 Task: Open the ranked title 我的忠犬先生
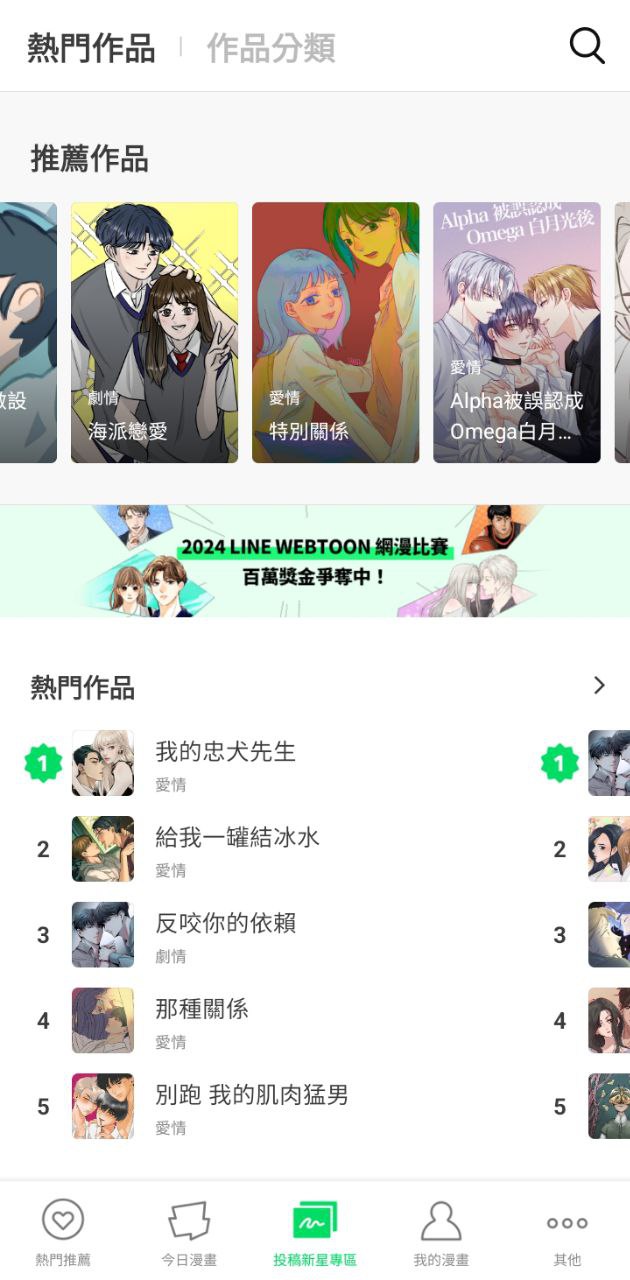(225, 762)
